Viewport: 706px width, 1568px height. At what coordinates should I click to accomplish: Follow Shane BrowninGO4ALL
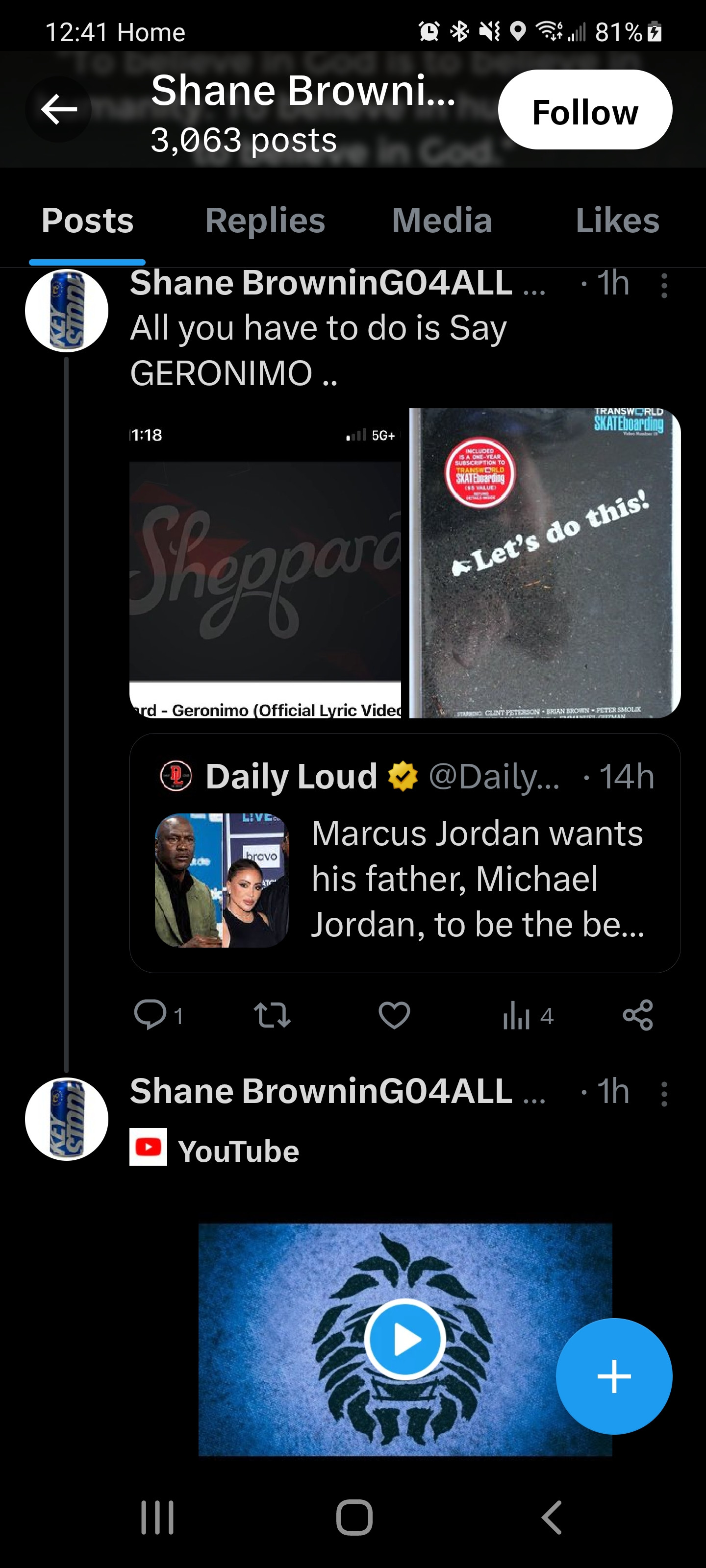click(x=585, y=110)
